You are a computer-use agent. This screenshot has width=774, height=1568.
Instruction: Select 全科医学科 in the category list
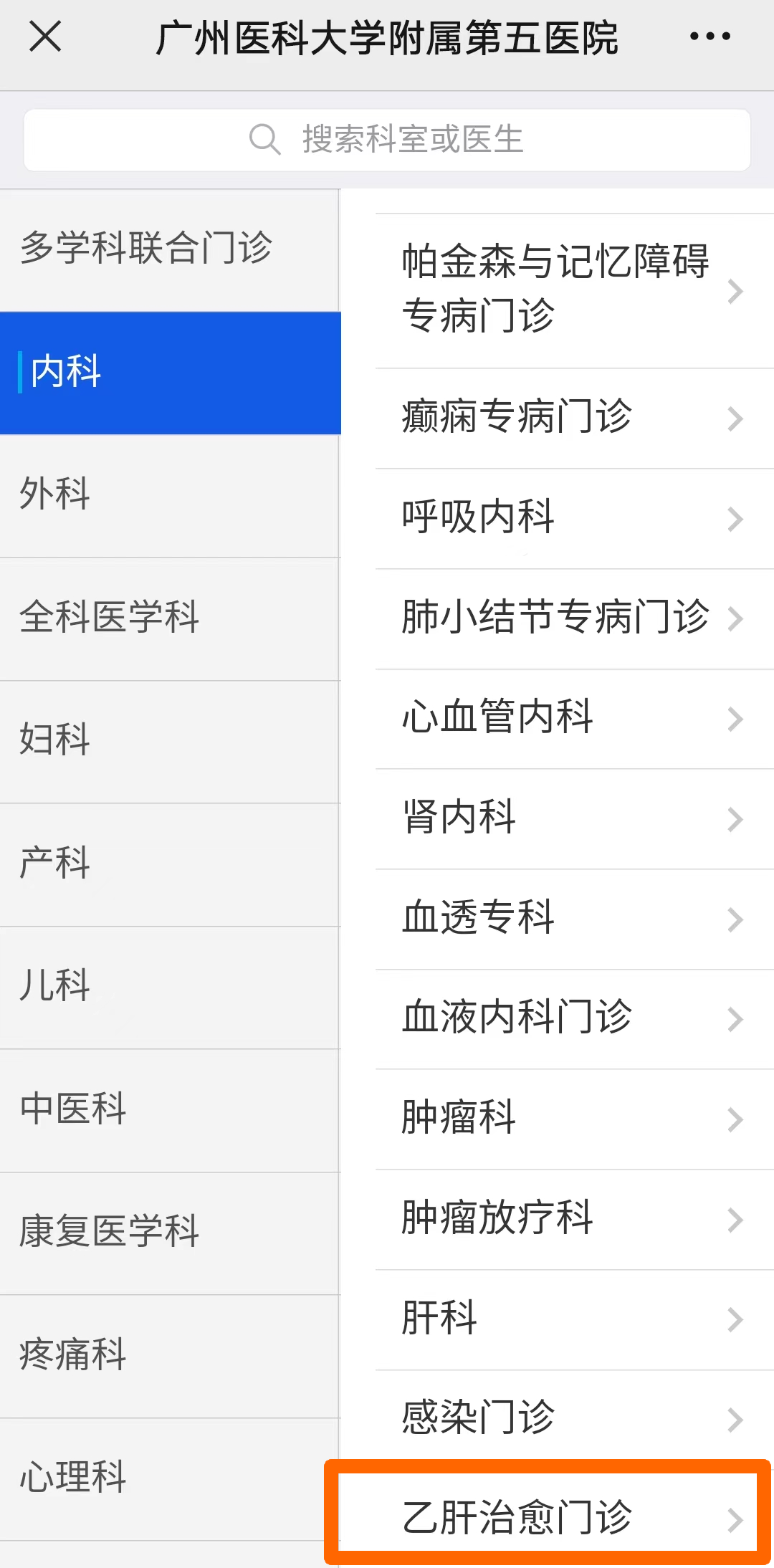170,618
